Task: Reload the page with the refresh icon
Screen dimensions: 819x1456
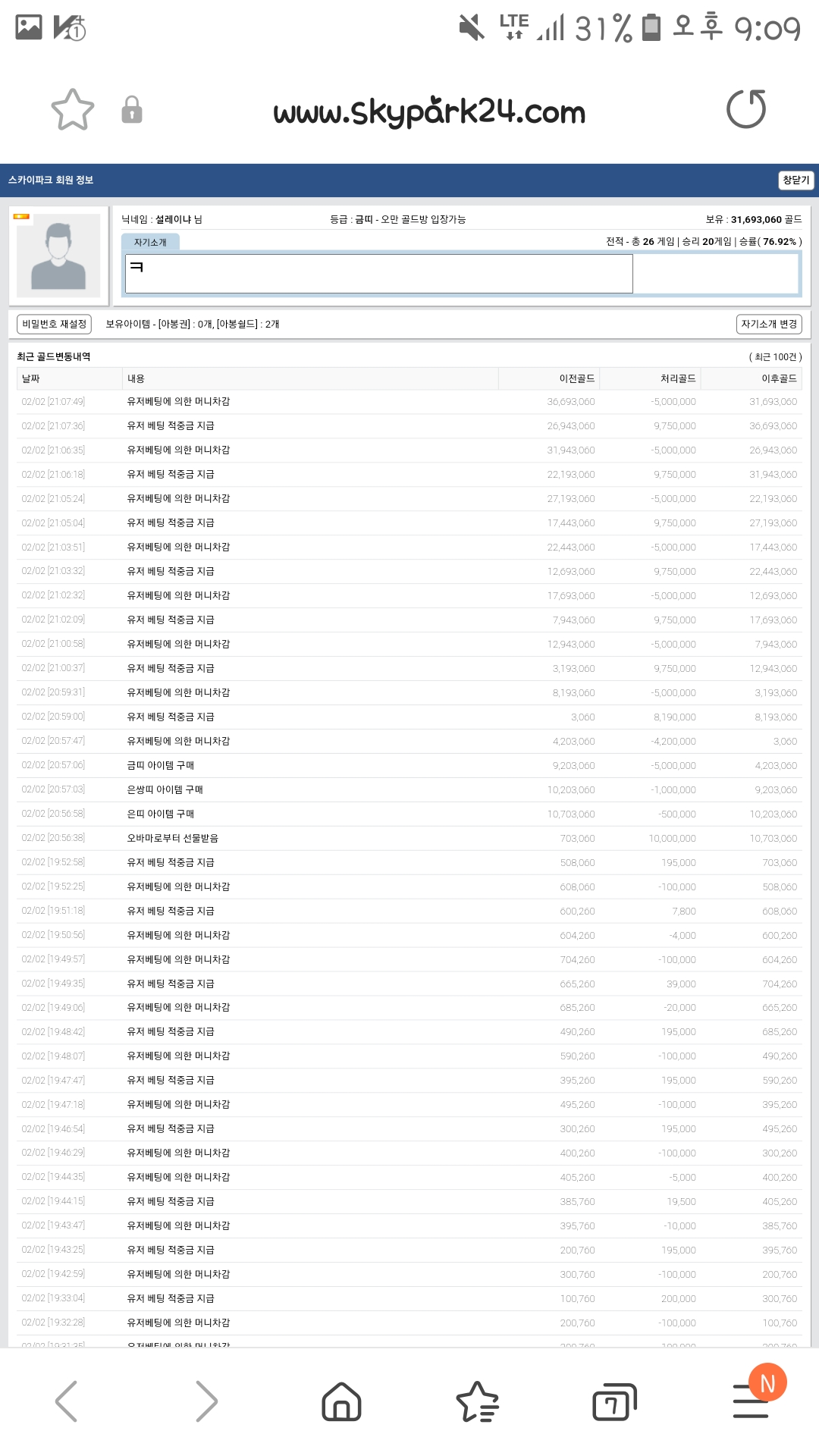Action: [x=746, y=109]
